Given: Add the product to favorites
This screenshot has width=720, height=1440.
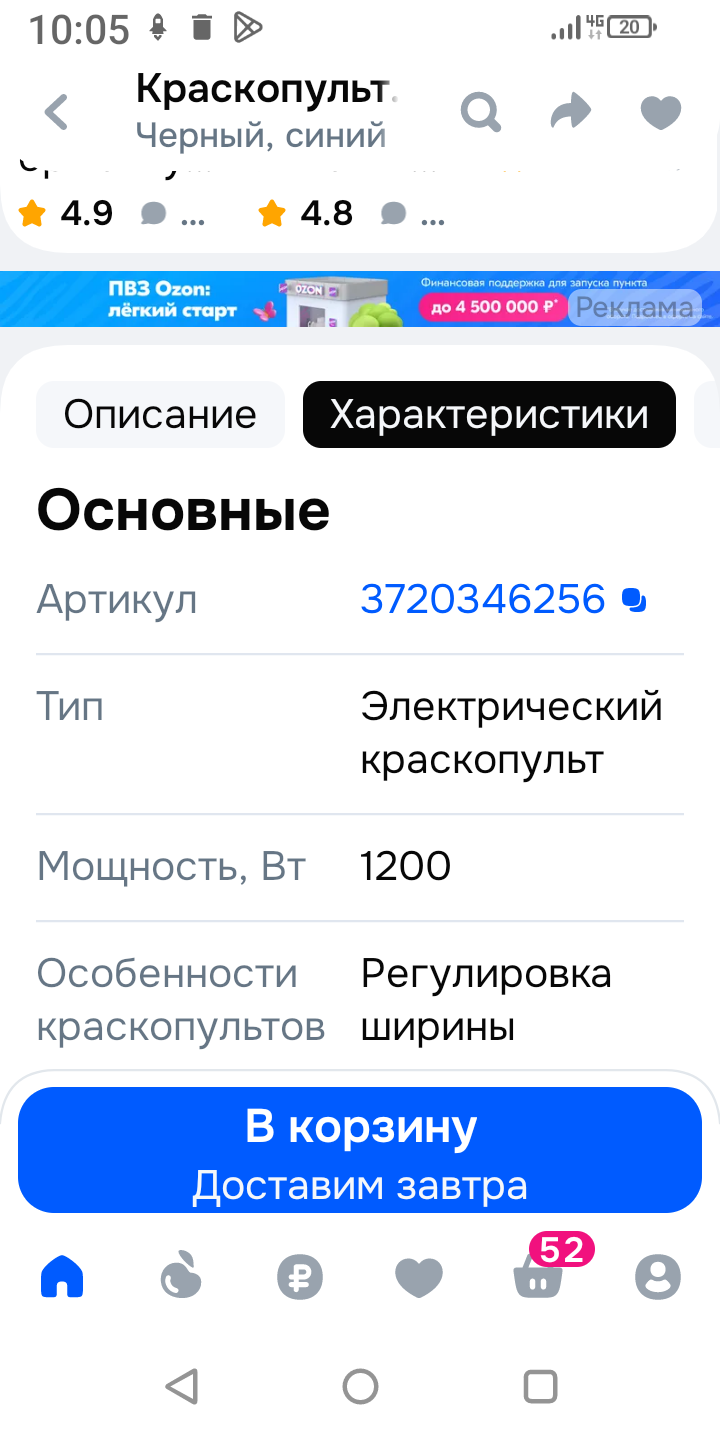Looking at the screenshot, I should pyautogui.click(x=660, y=112).
